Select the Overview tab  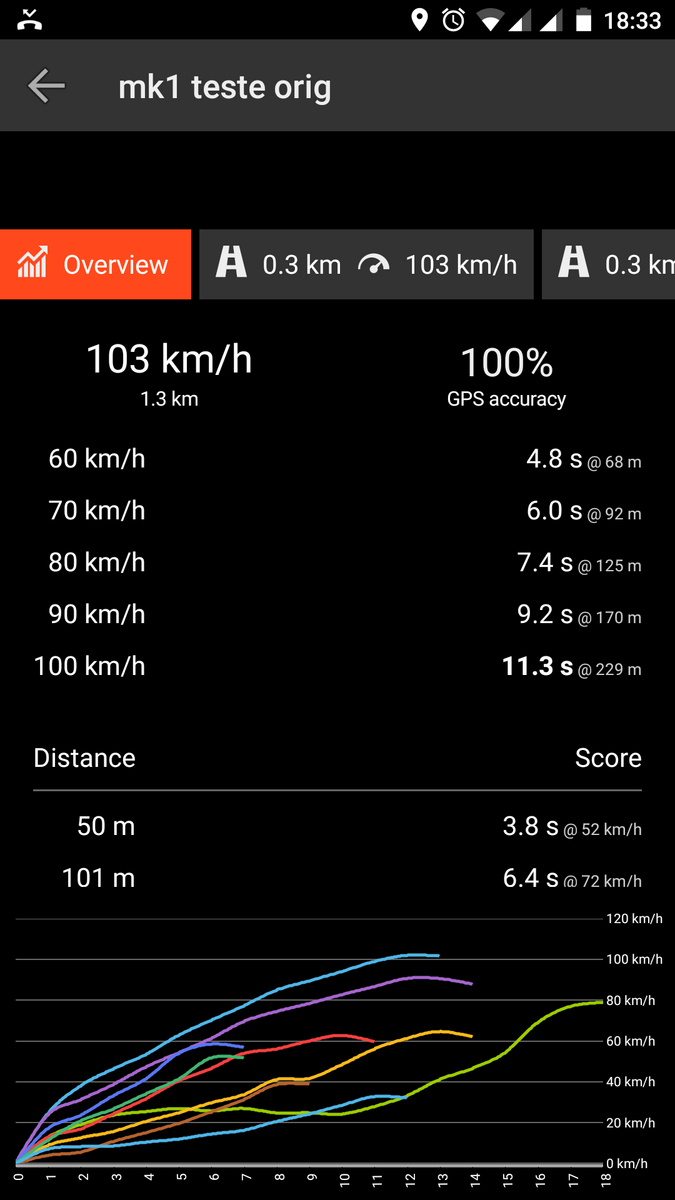[x=95, y=265]
